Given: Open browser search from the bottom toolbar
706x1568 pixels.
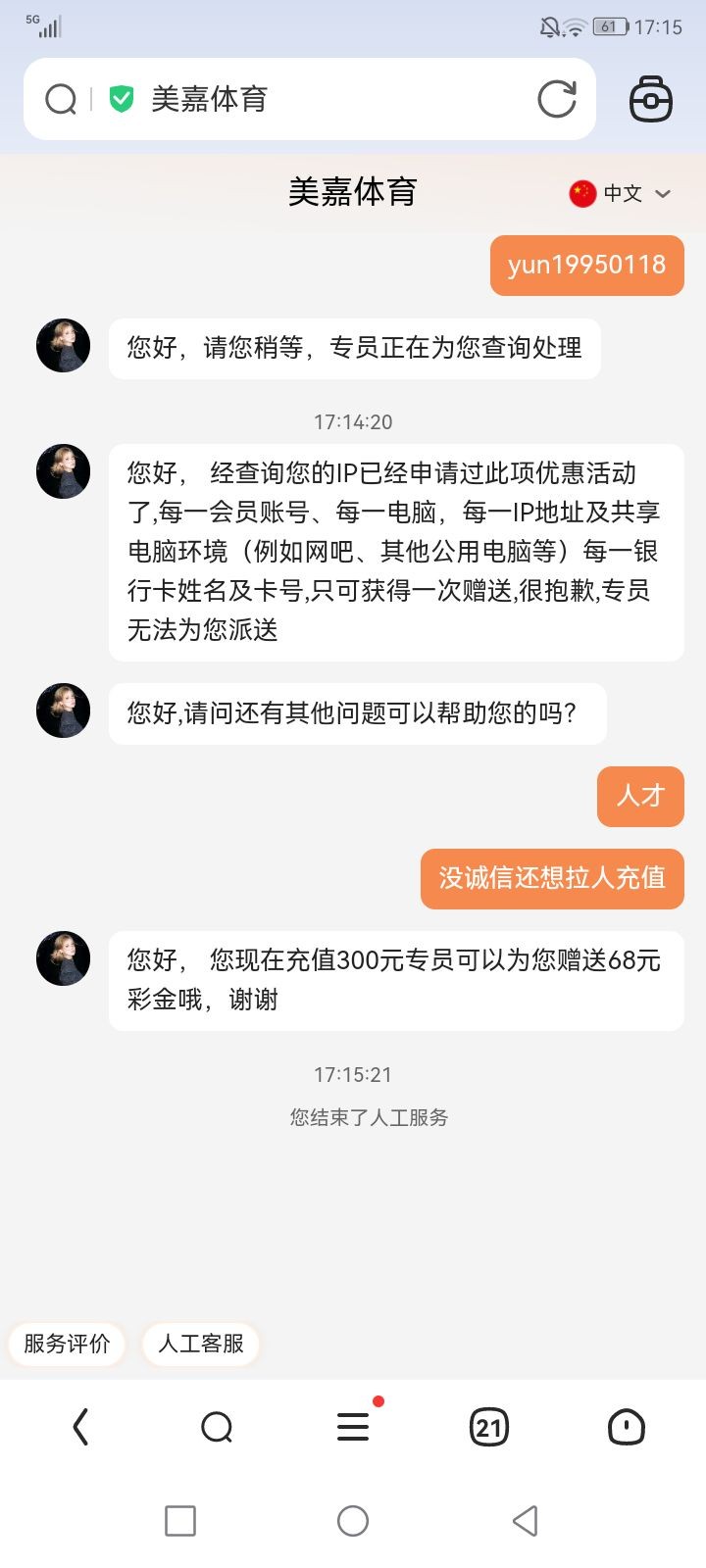Looking at the screenshot, I should [216, 1427].
